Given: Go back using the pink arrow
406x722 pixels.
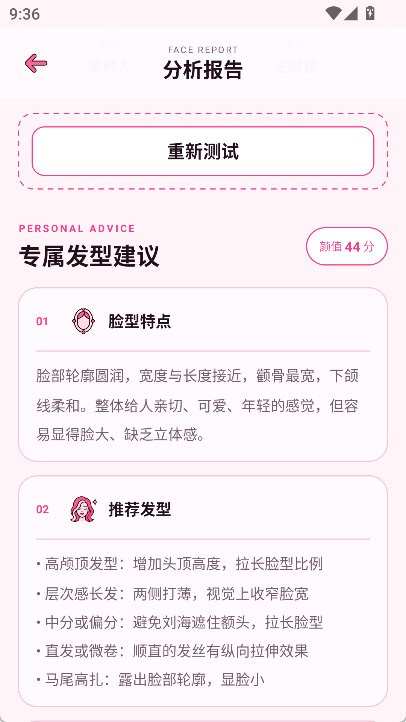Looking at the screenshot, I should [36, 64].
